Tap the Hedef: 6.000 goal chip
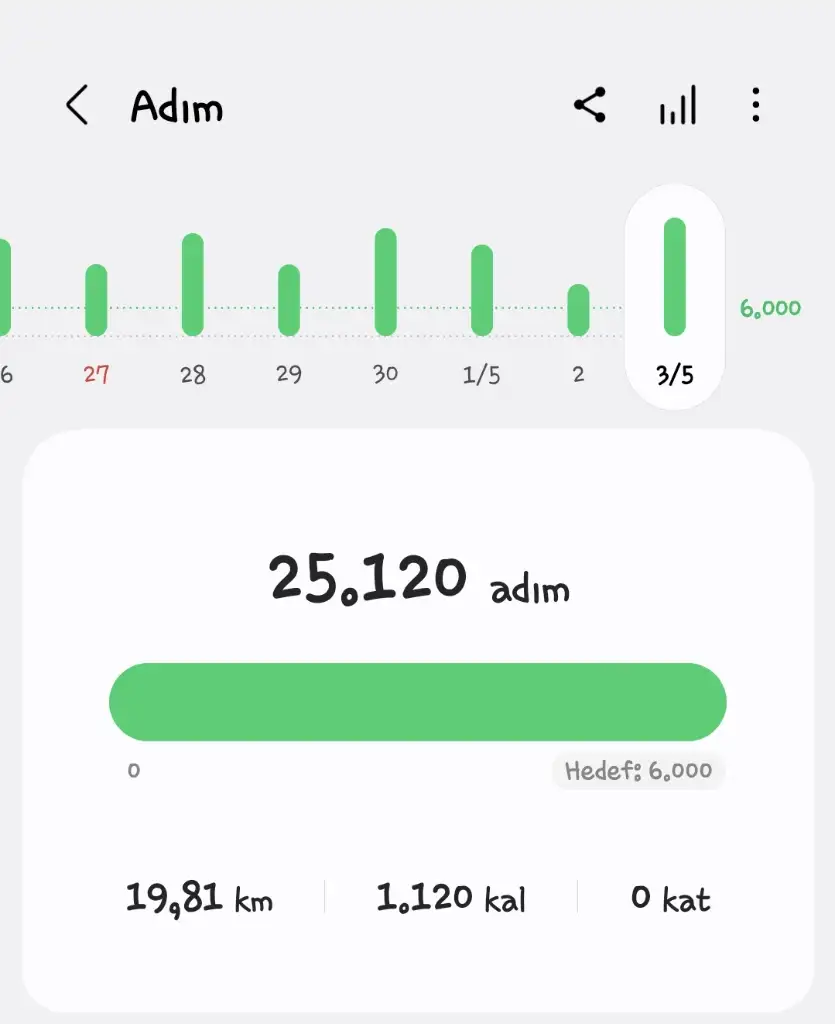Viewport: 835px width, 1024px height. point(638,771)
